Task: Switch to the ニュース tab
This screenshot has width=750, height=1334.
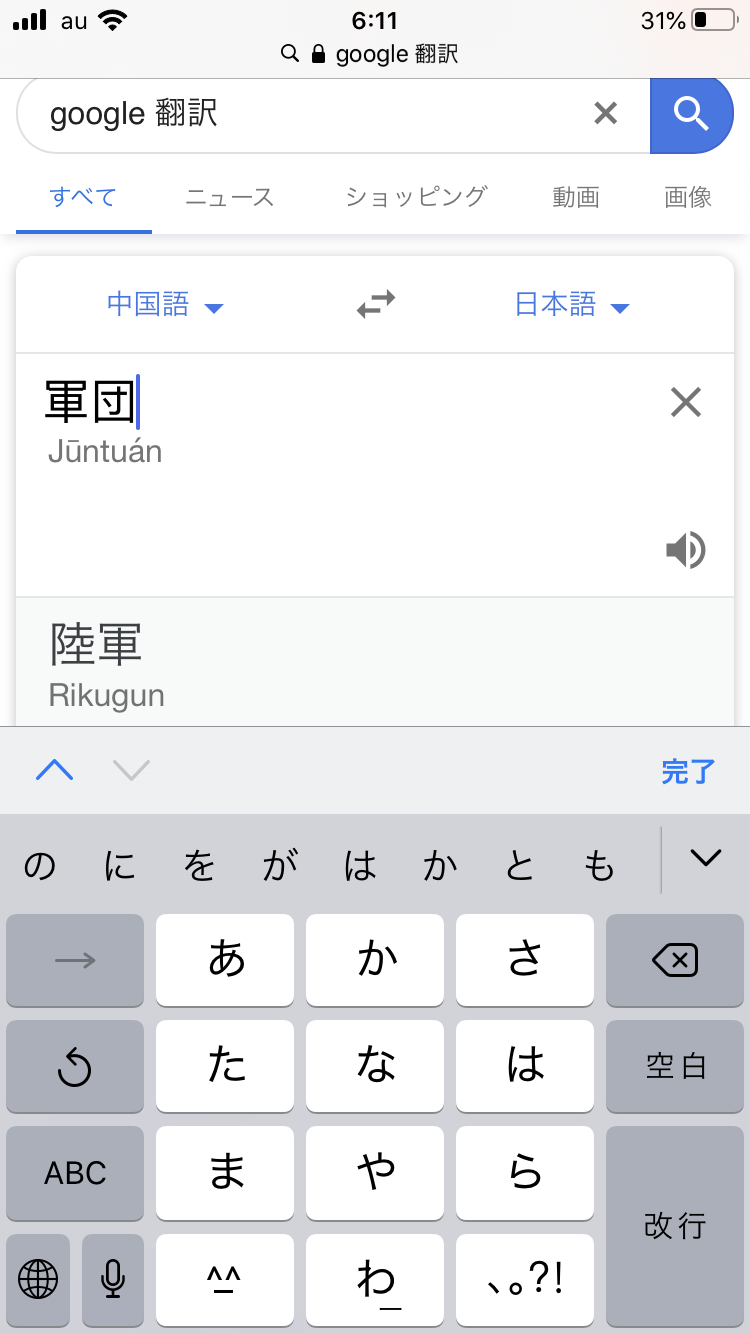Action: [x=229, y=197]
